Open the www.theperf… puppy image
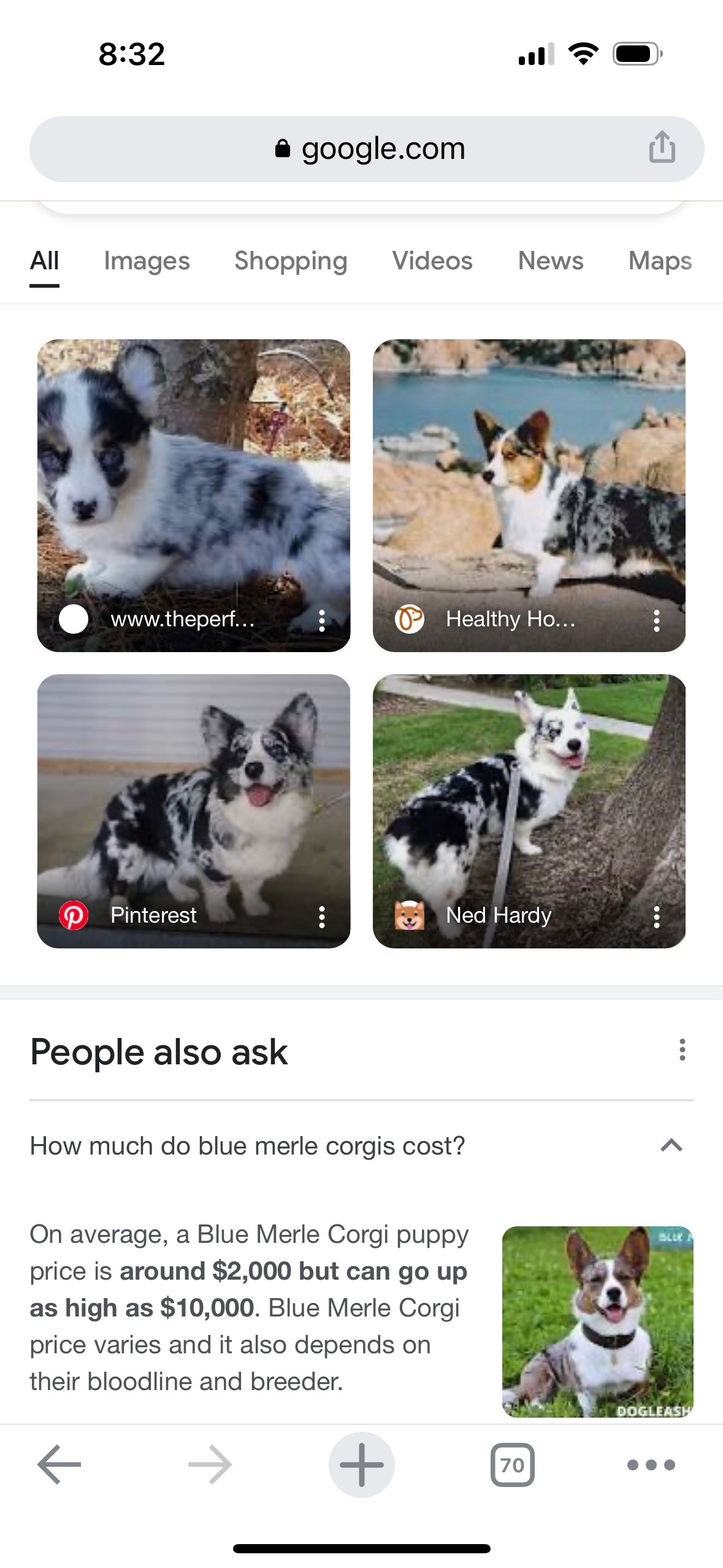Screen dimensions: 723x1568 point(193,478)
